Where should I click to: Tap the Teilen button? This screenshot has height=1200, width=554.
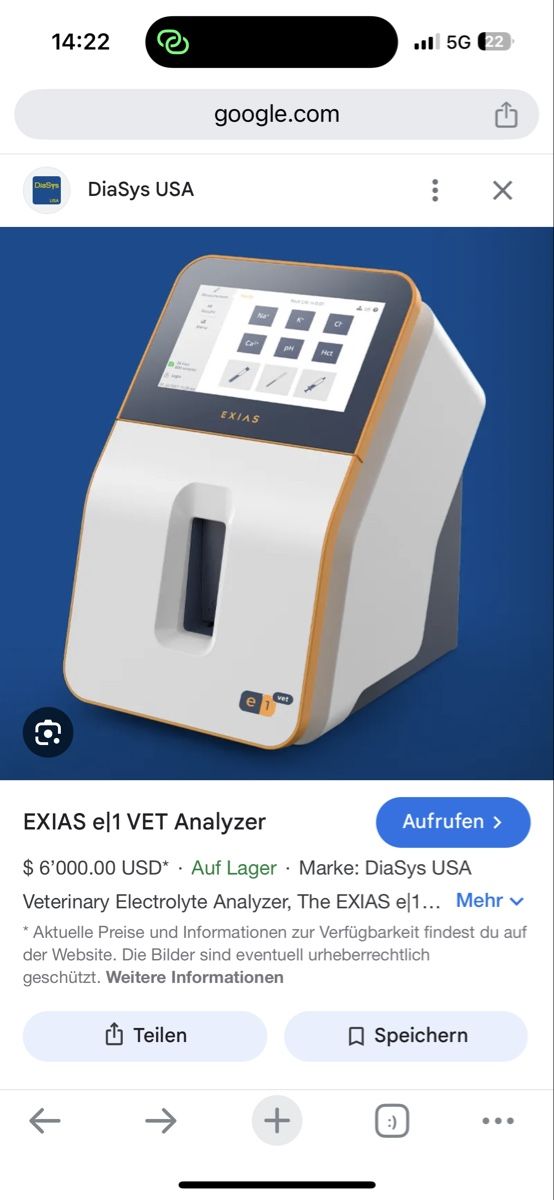(x=145, y=1036)
